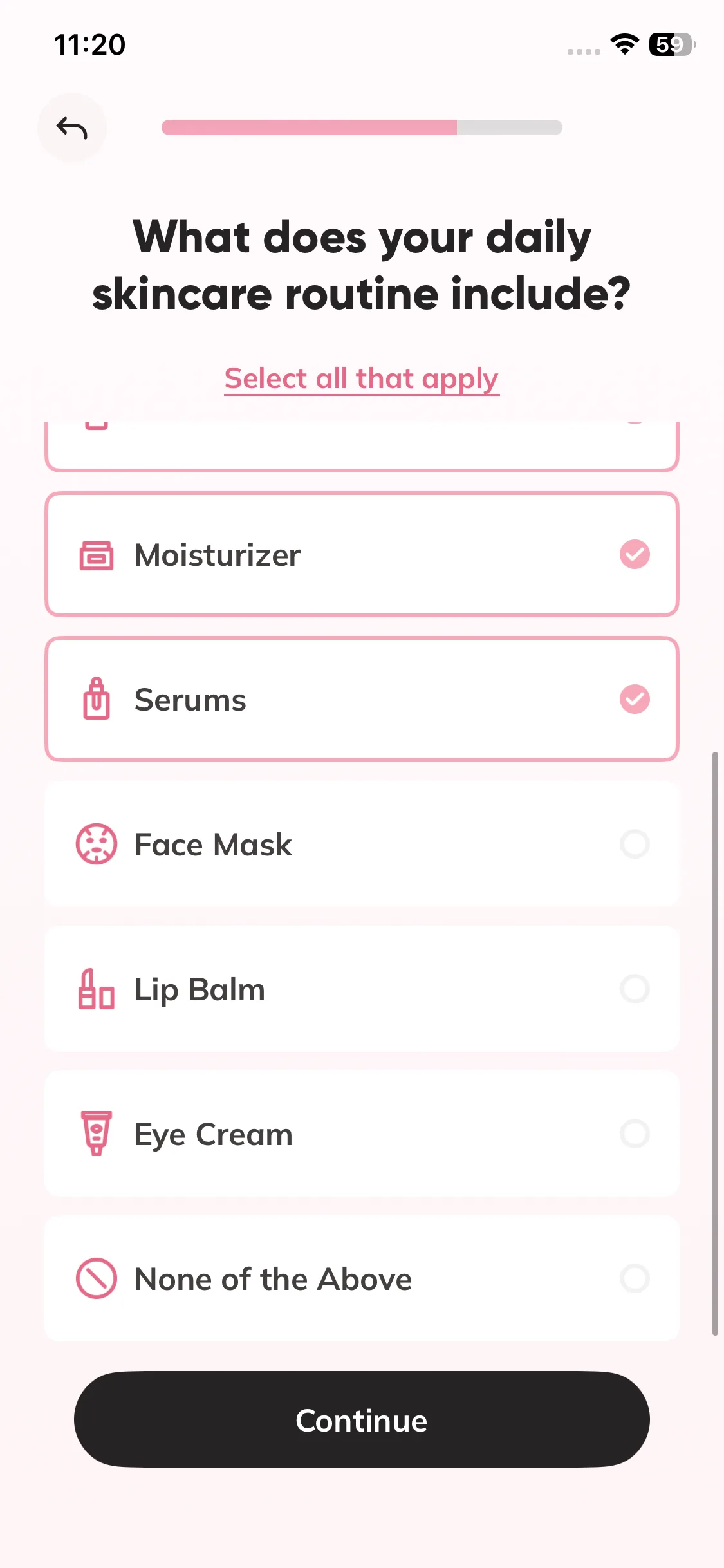Uncheck the Serums option

(362, 700)
